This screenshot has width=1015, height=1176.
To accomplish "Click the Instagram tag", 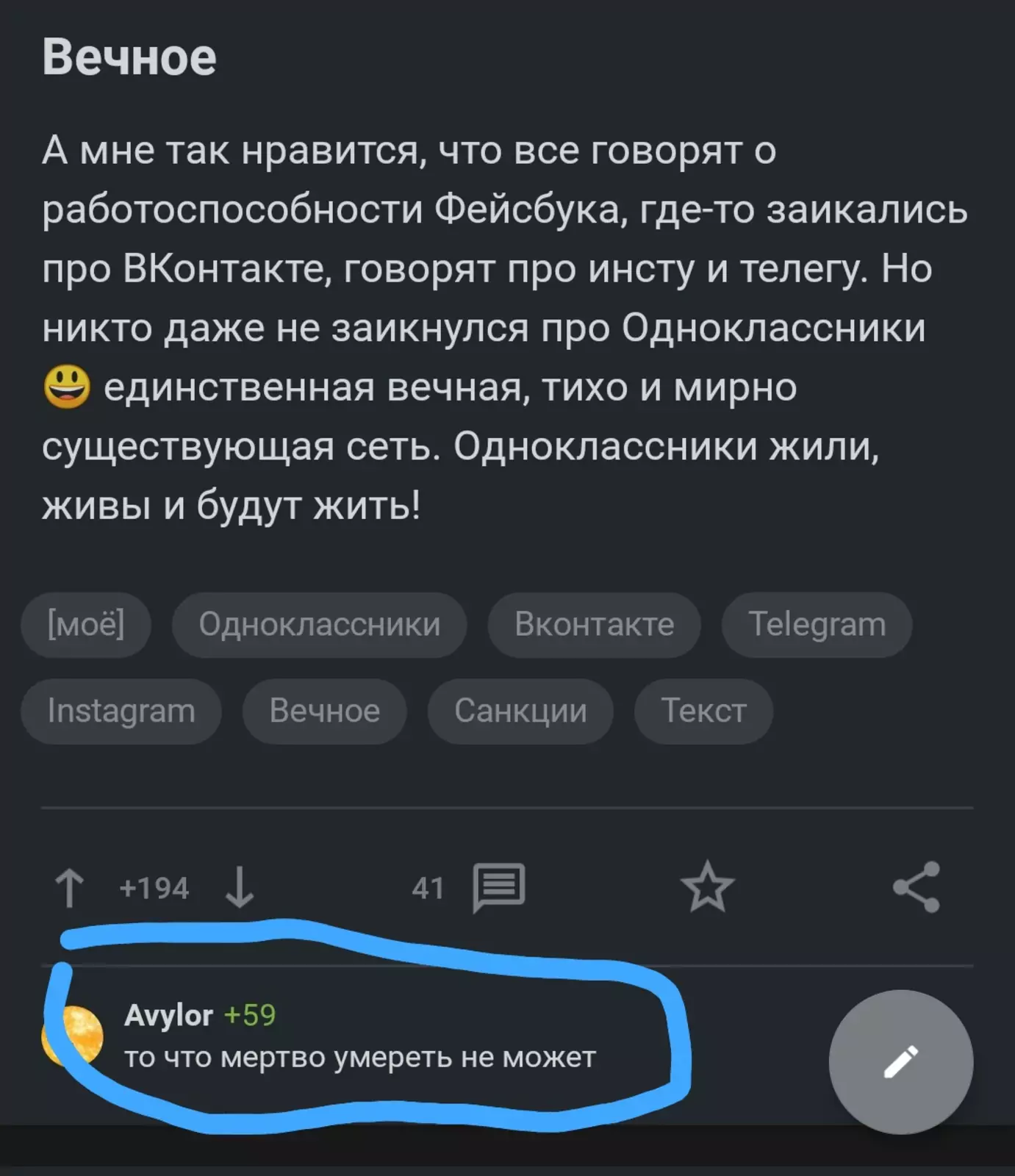I will tap(121, 709).
